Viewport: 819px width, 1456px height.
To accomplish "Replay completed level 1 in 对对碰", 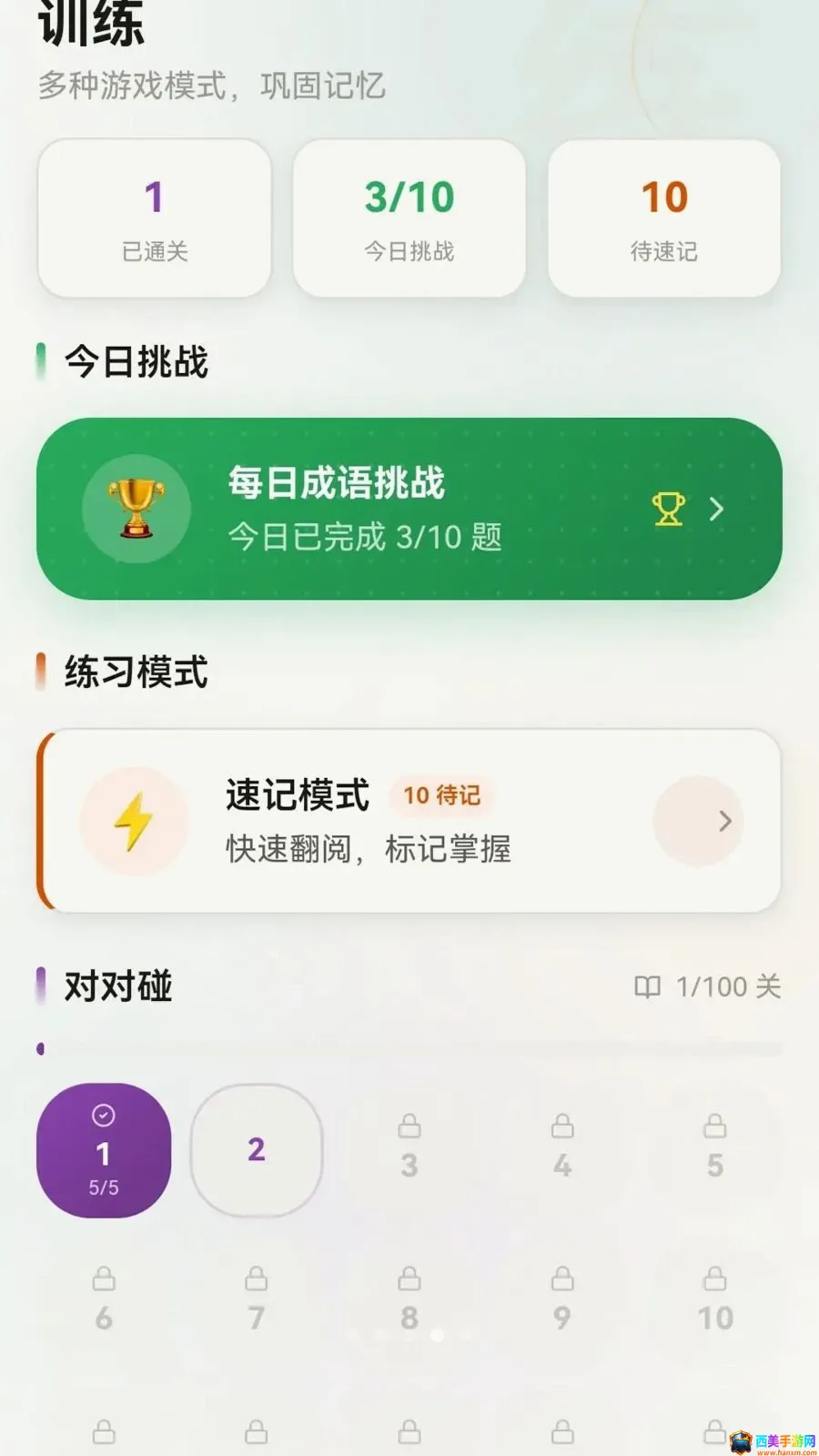I will pyautogui.click(x=104, y=1150).
